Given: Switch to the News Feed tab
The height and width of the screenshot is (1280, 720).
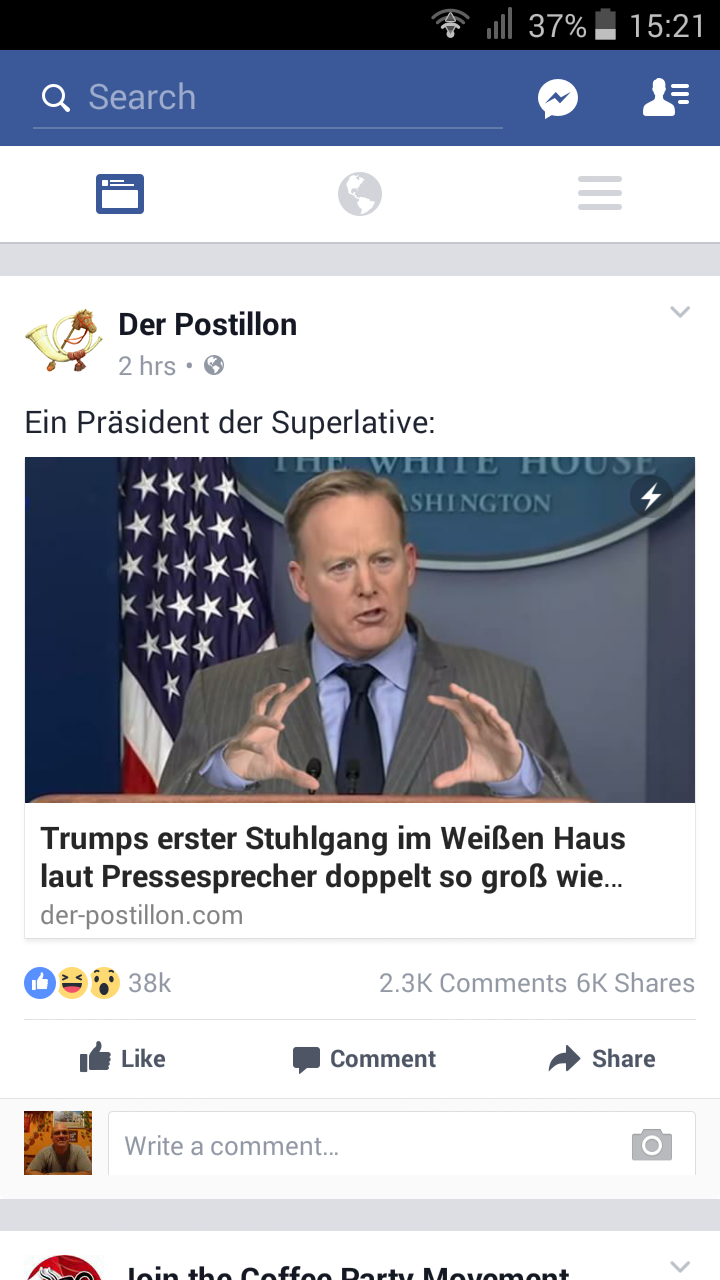Looking at the screenshot, I should (120, 194).
